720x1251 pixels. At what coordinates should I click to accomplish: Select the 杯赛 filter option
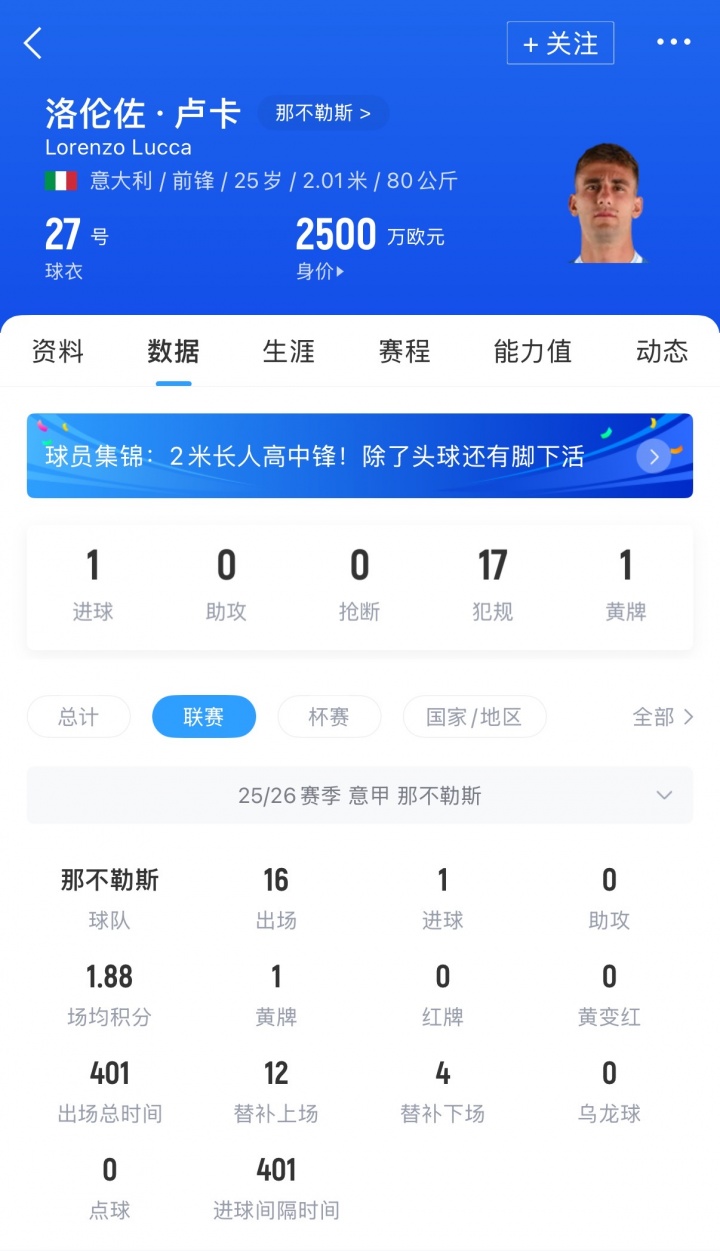[x=329, y=717]
